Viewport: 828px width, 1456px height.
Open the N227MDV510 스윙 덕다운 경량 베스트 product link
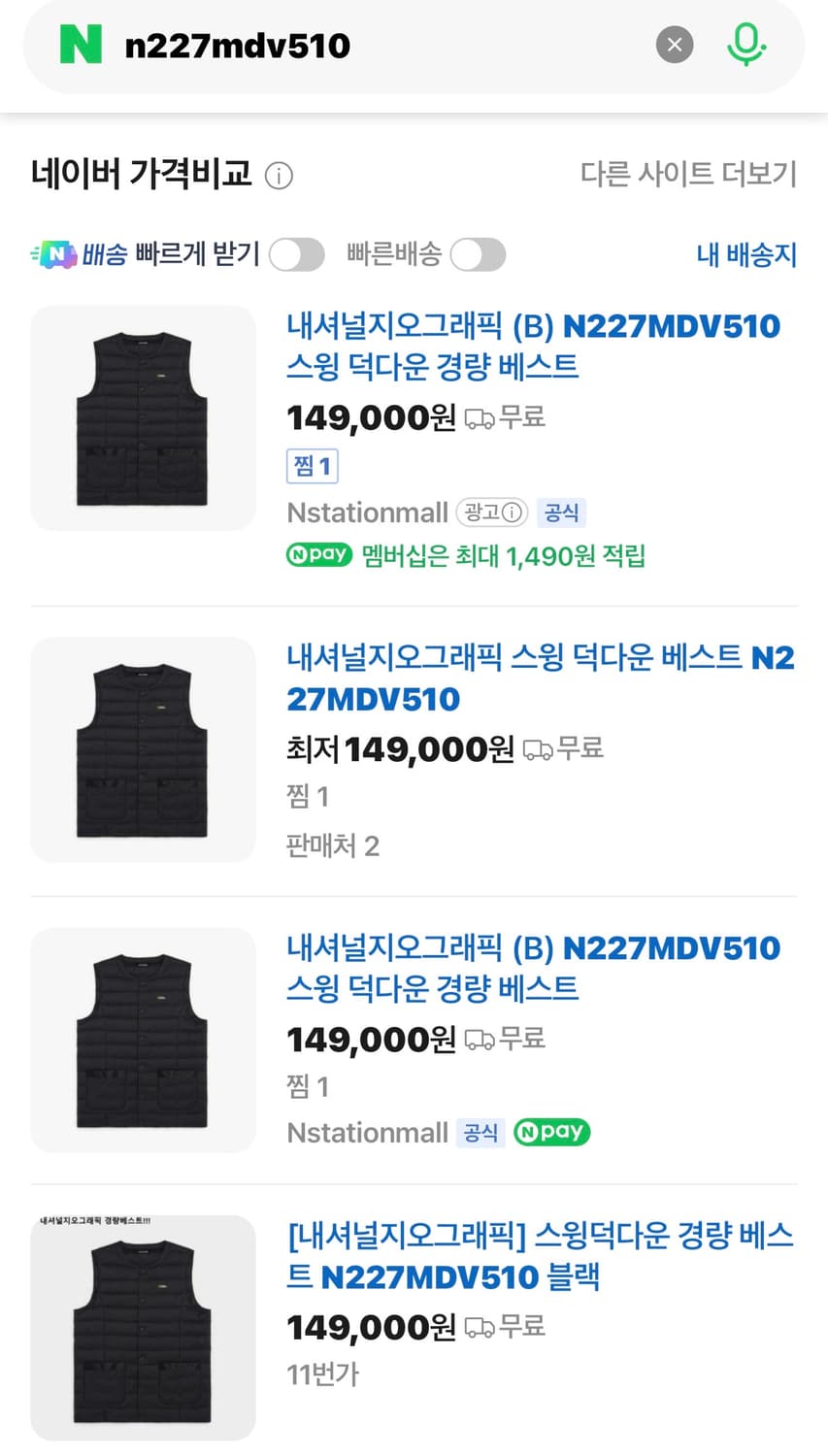[533, 346]
